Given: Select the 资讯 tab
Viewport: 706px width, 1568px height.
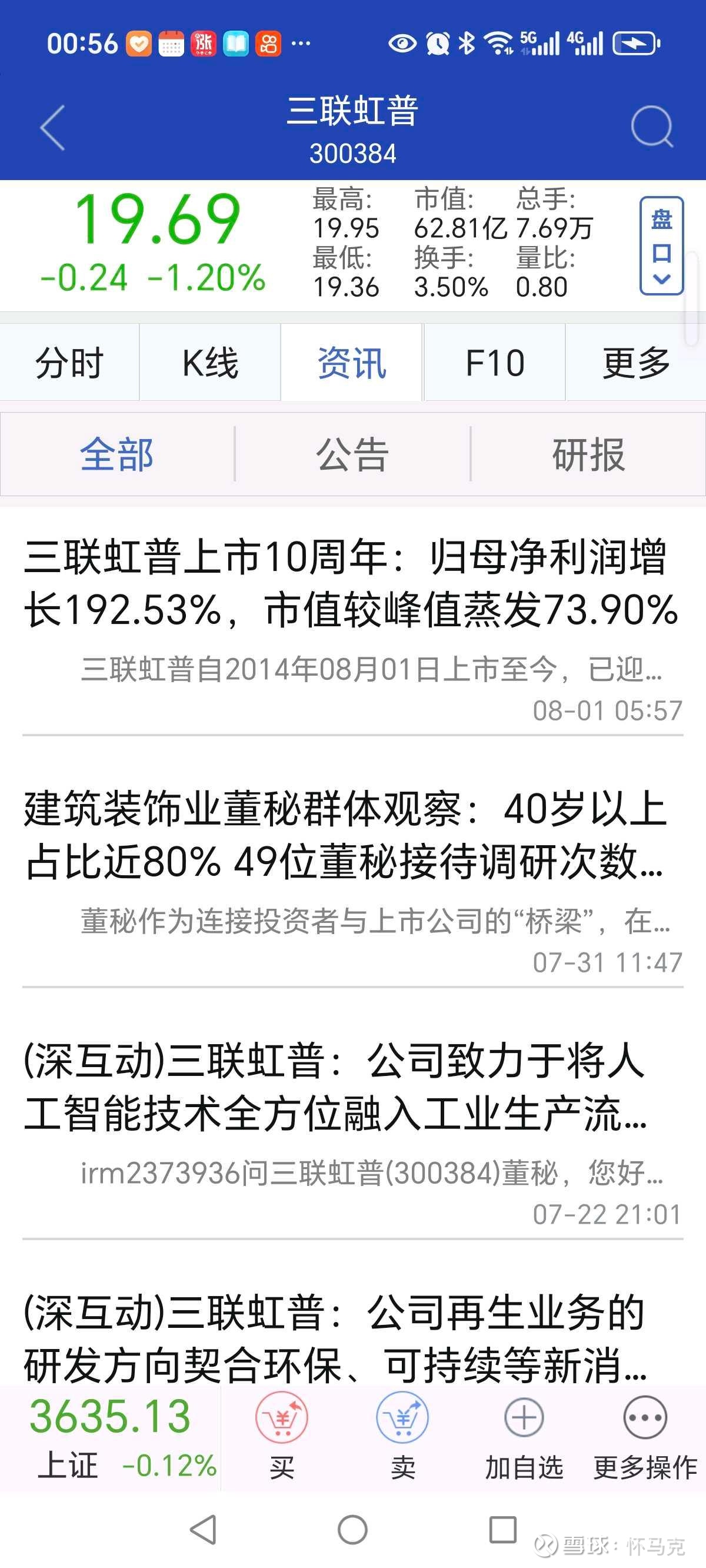Looking at the screenshot, I should tap(352, 363).
